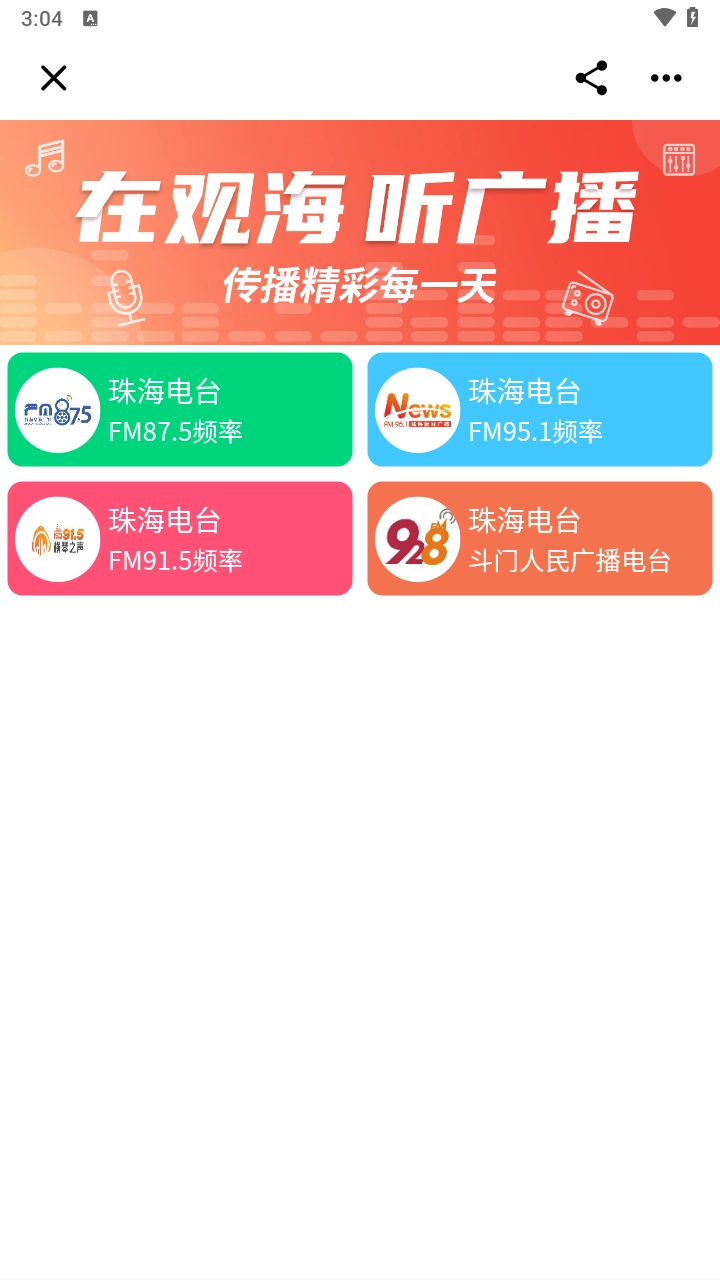The width and height of the screenshot is (720, 1280).
Task: Open the FM87.5频率 station card
Action: point(180,410)
